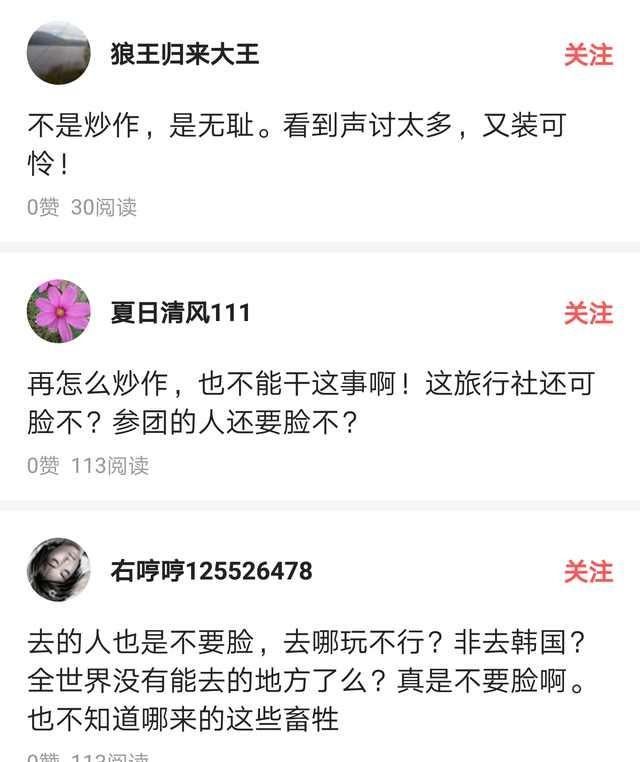Like the comment by 夏日清风111
This screenshot has width=640, height=762.
(x=43, y=465)
